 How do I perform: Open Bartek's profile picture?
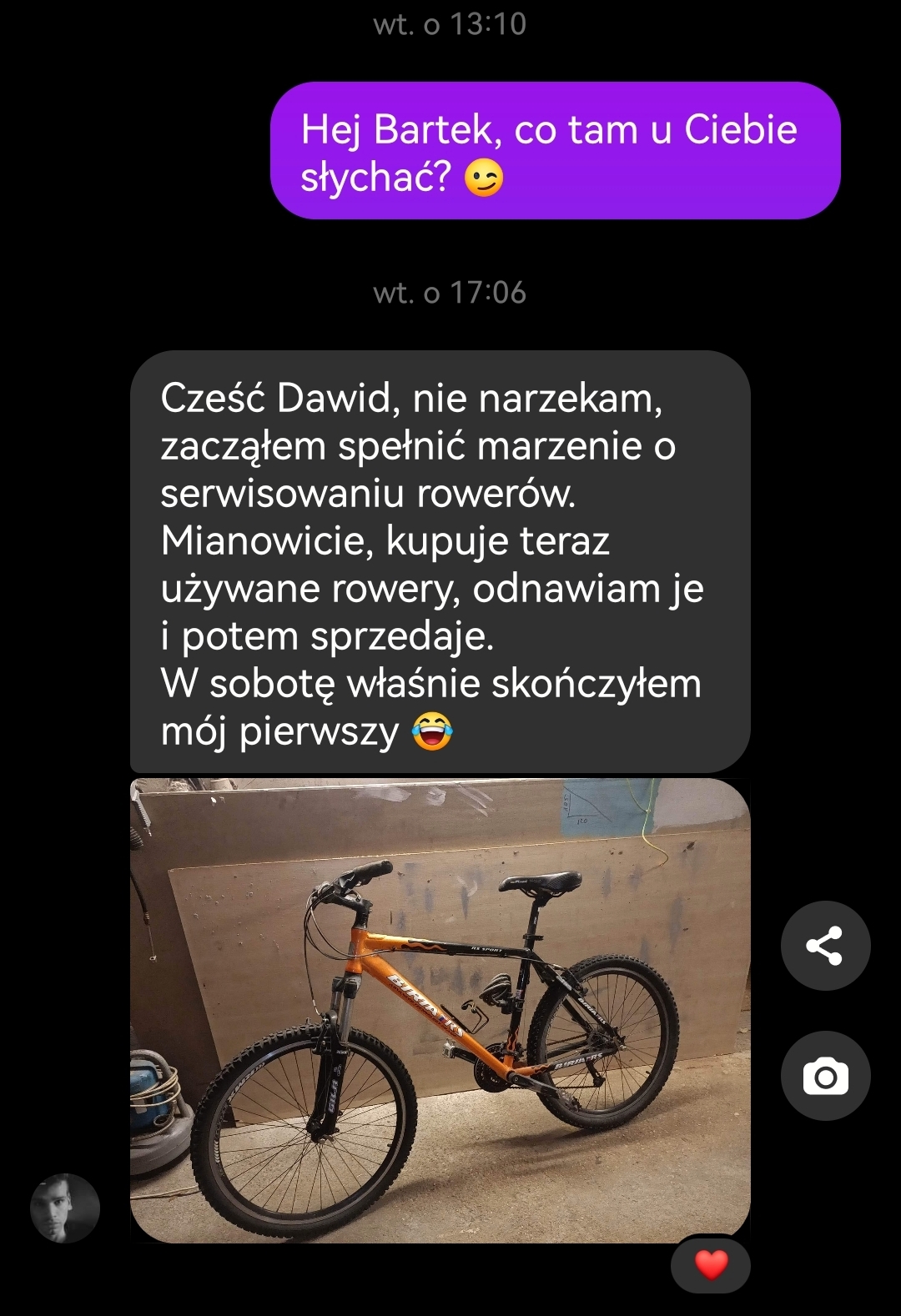click(65, 1208)
